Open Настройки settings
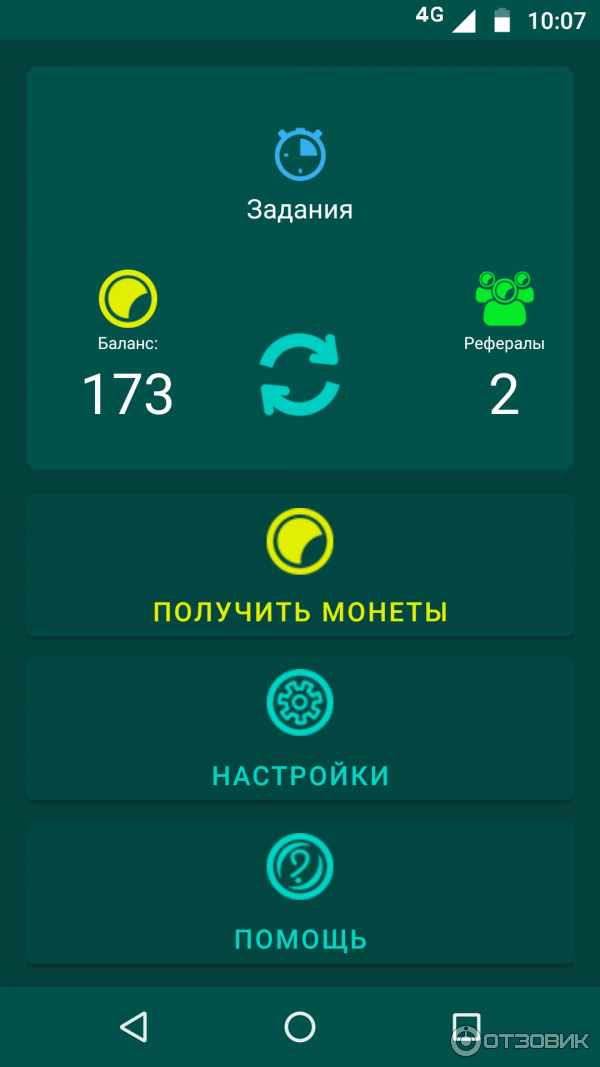 300,730
